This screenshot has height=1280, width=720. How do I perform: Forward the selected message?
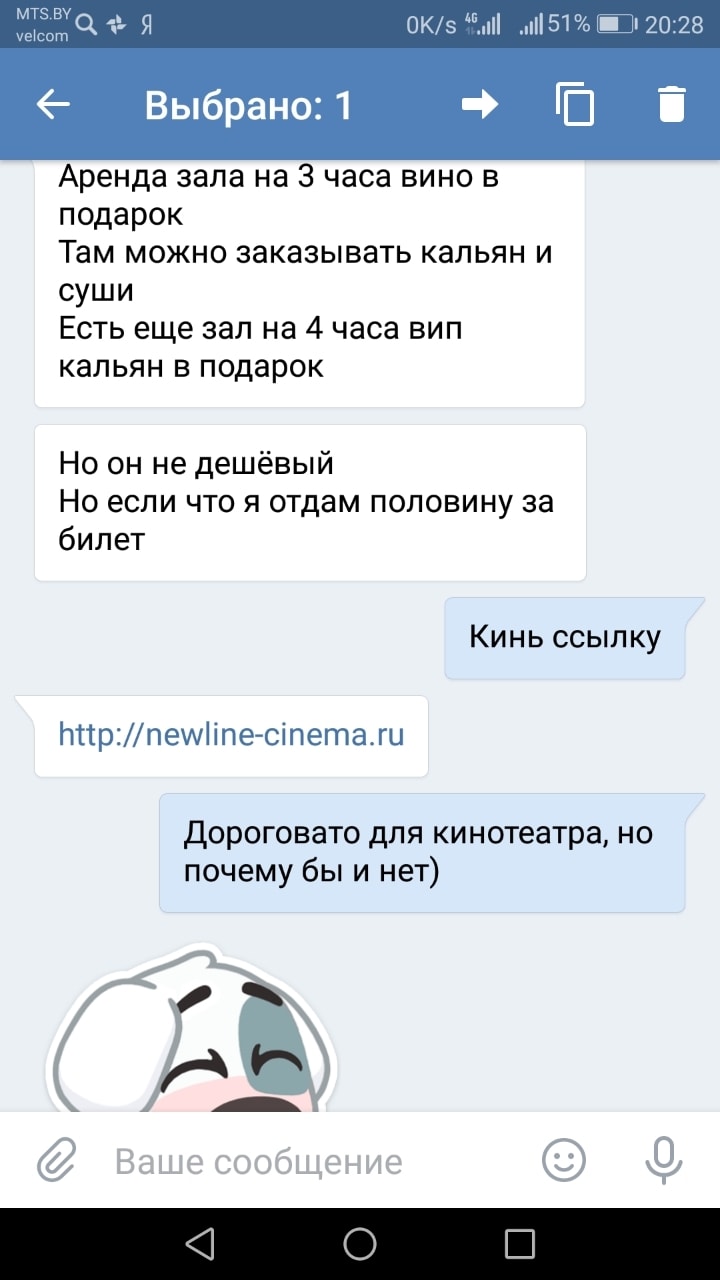480,104
